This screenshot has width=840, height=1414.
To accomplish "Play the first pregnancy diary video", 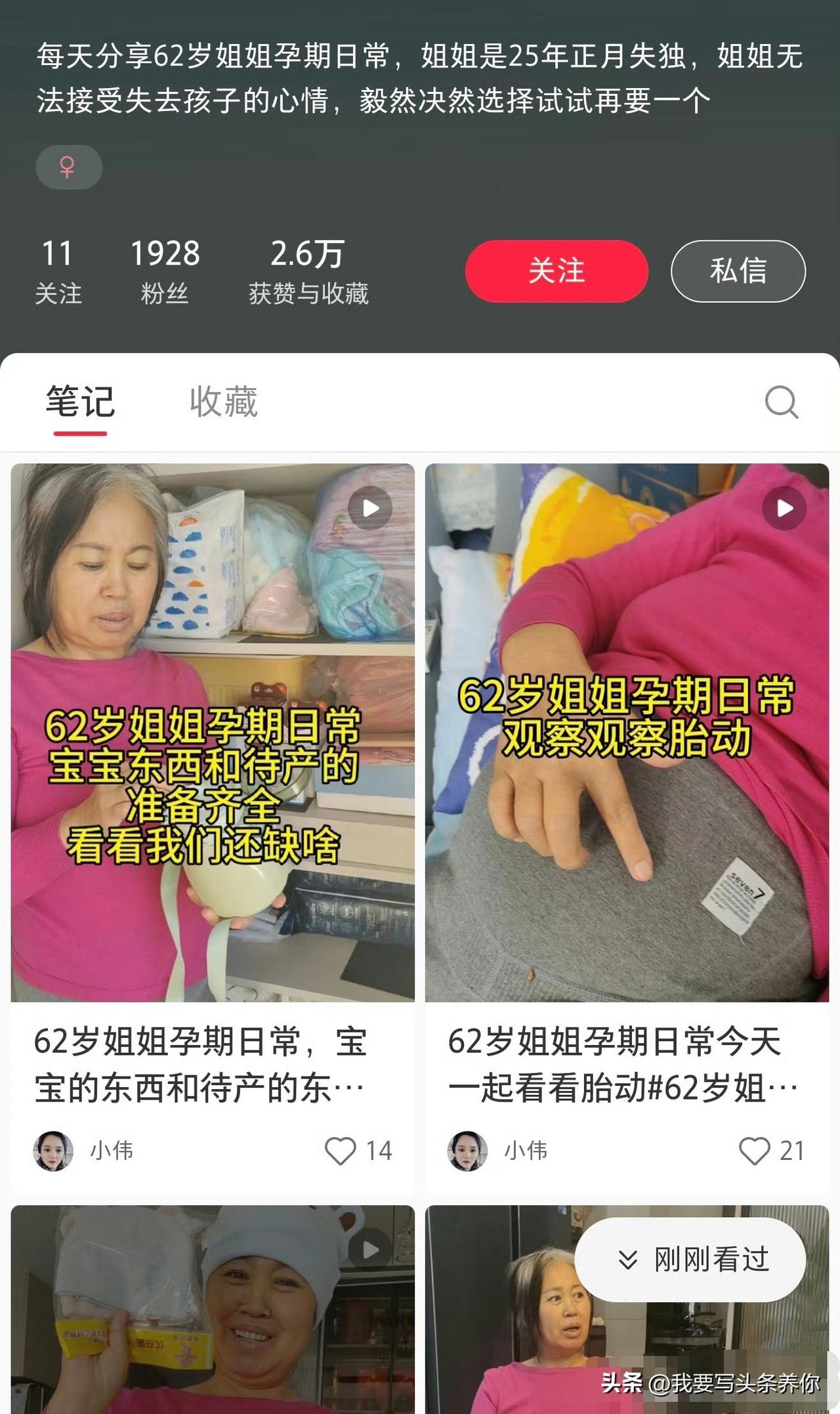I will pos(370,507).
